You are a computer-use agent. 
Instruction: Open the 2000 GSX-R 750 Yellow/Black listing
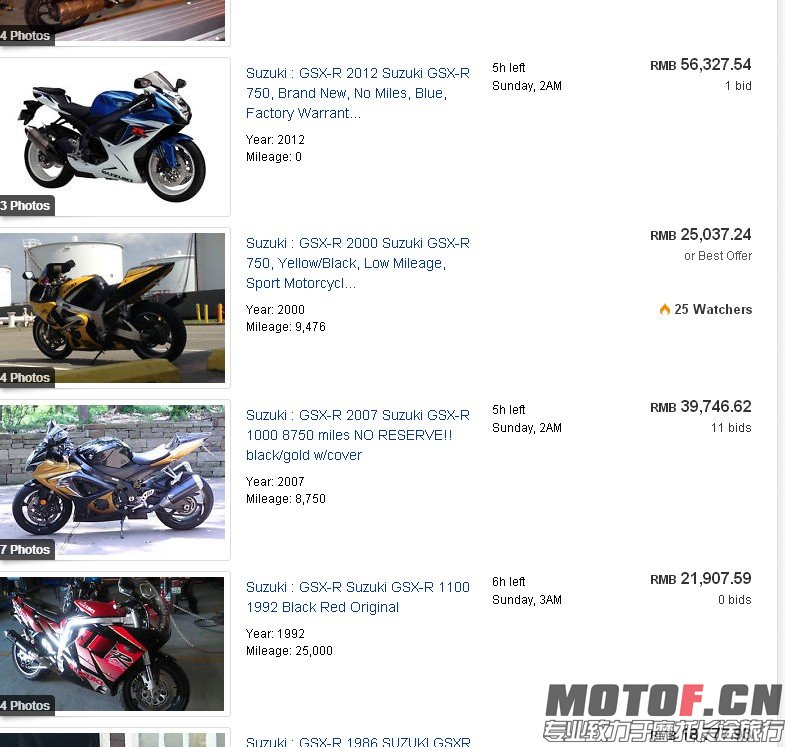coord(357,263)
